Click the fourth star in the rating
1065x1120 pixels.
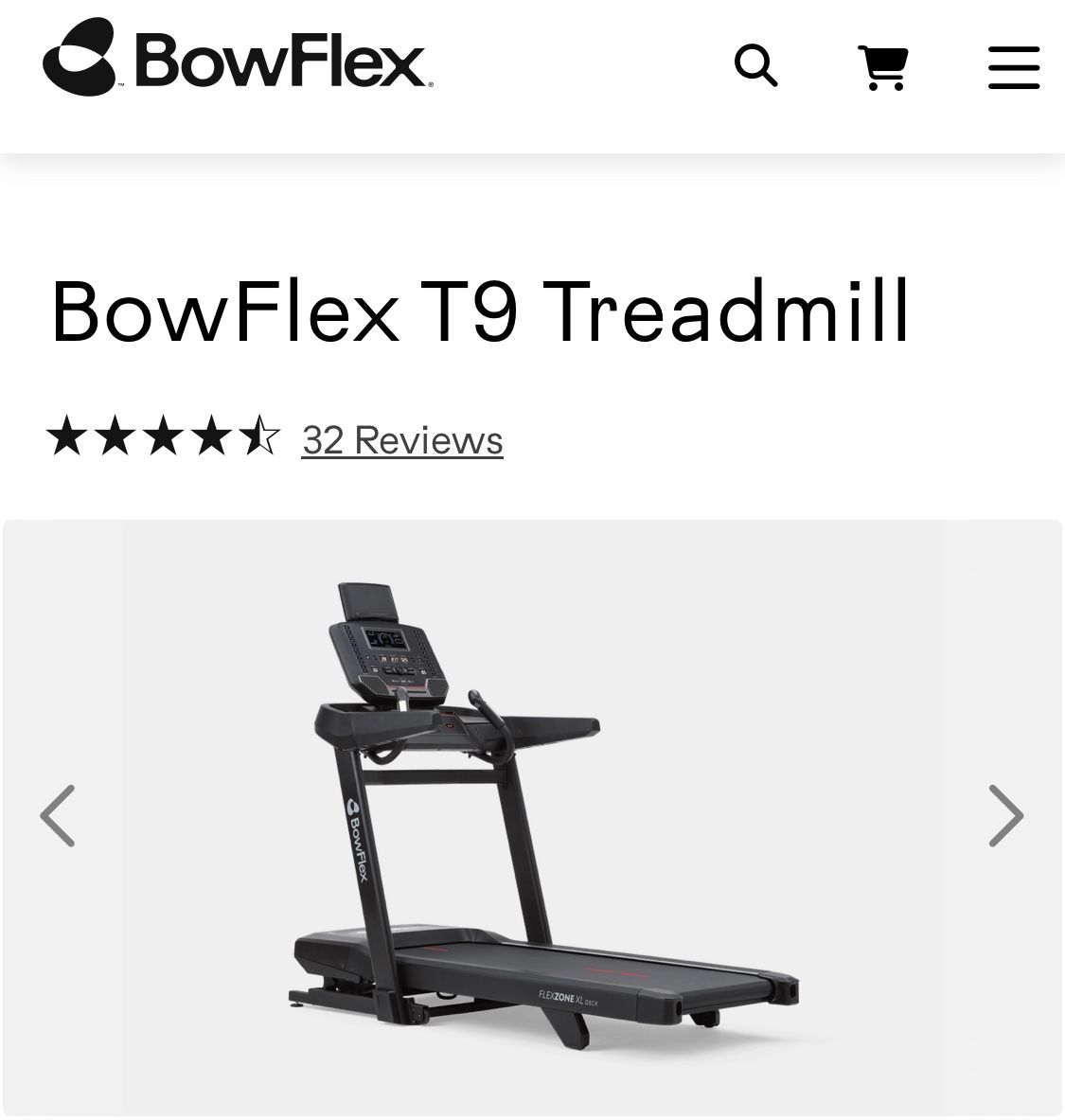point(212,436)
